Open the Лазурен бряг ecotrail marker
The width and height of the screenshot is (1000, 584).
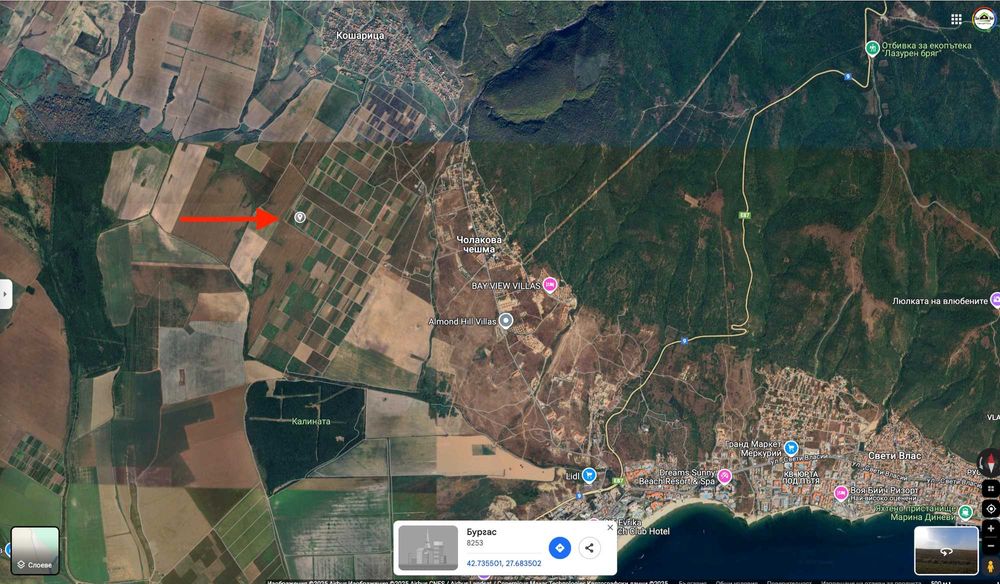tap(872, 48)
